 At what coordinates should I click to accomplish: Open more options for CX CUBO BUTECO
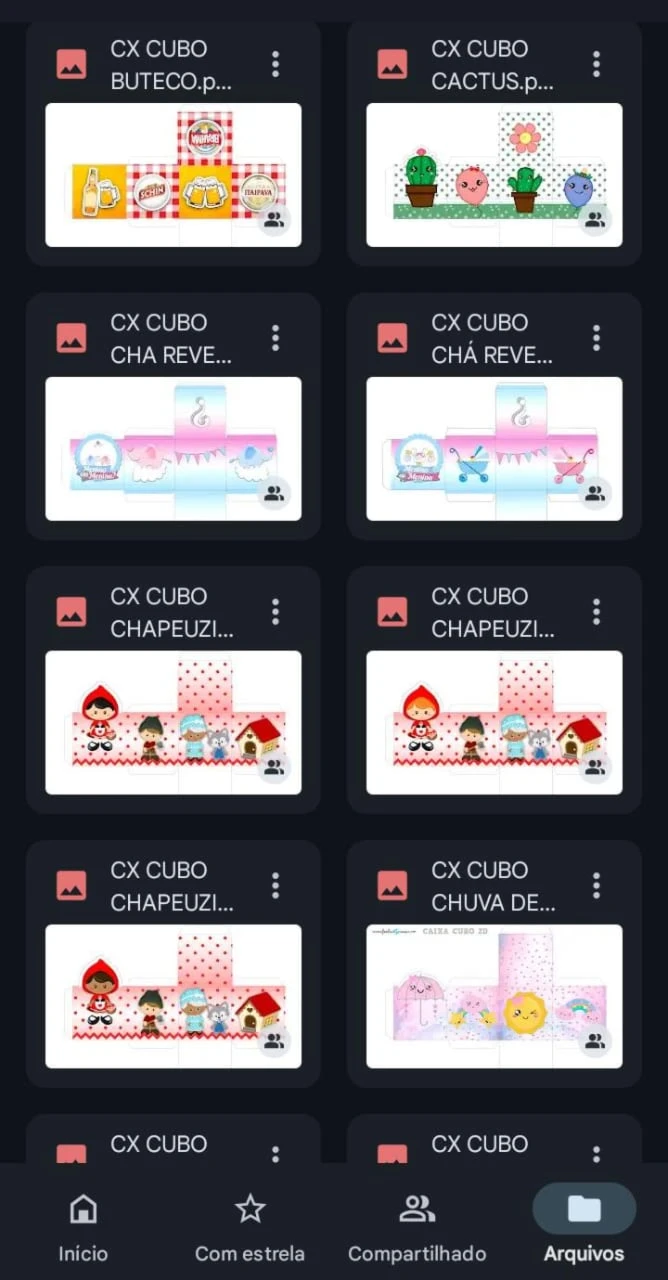[x=275, y=64]
